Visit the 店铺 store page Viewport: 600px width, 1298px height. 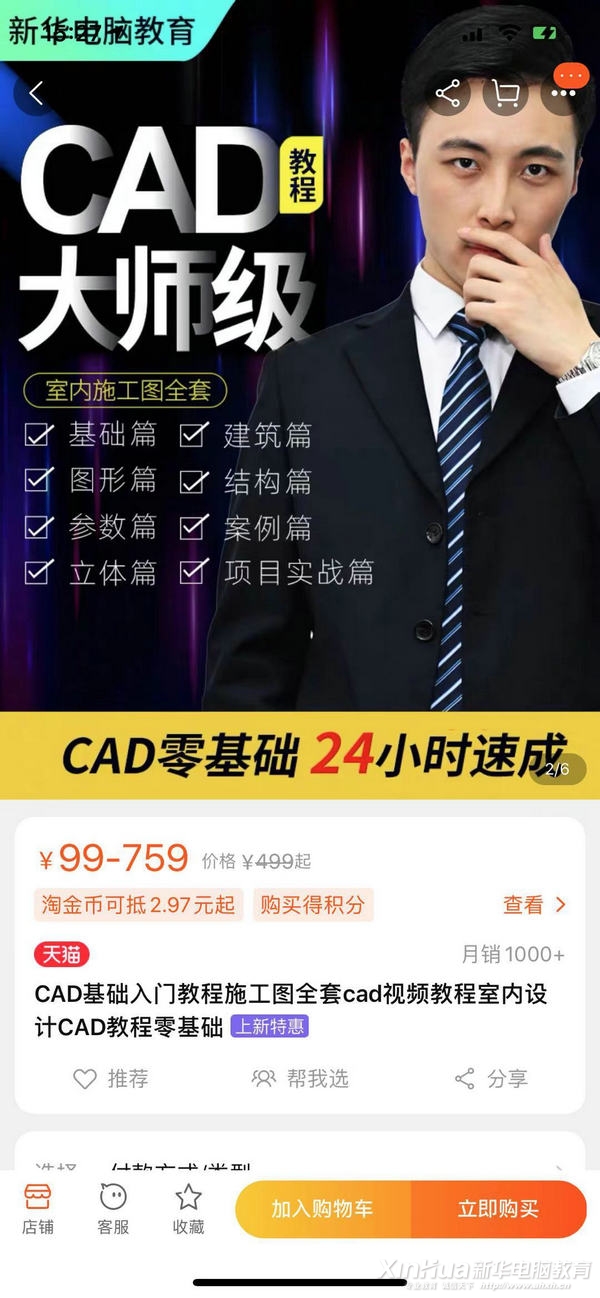(x=38, y=1208)
